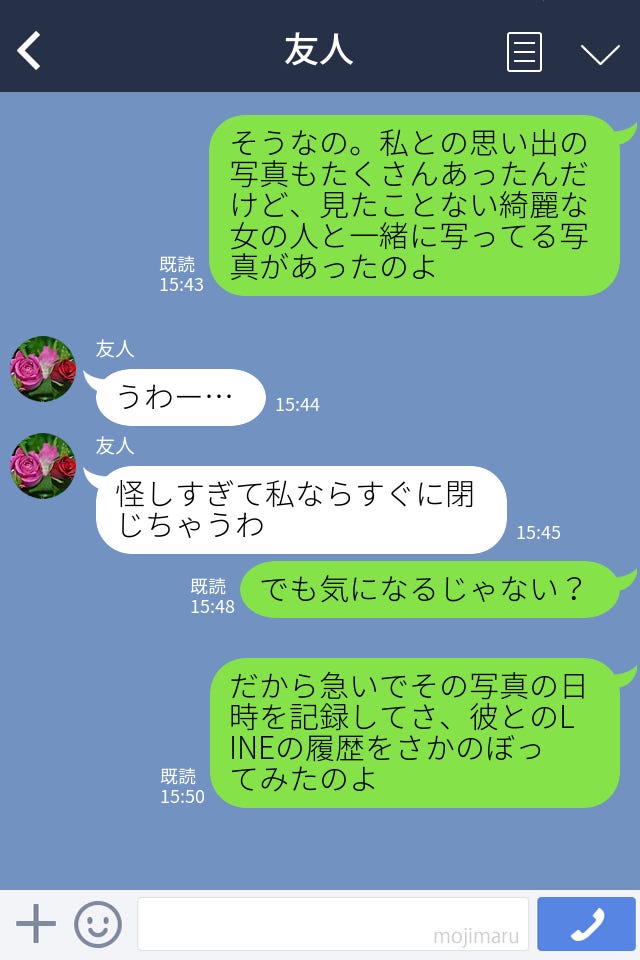Open the emoji sticker picker

tap(98, 924)
